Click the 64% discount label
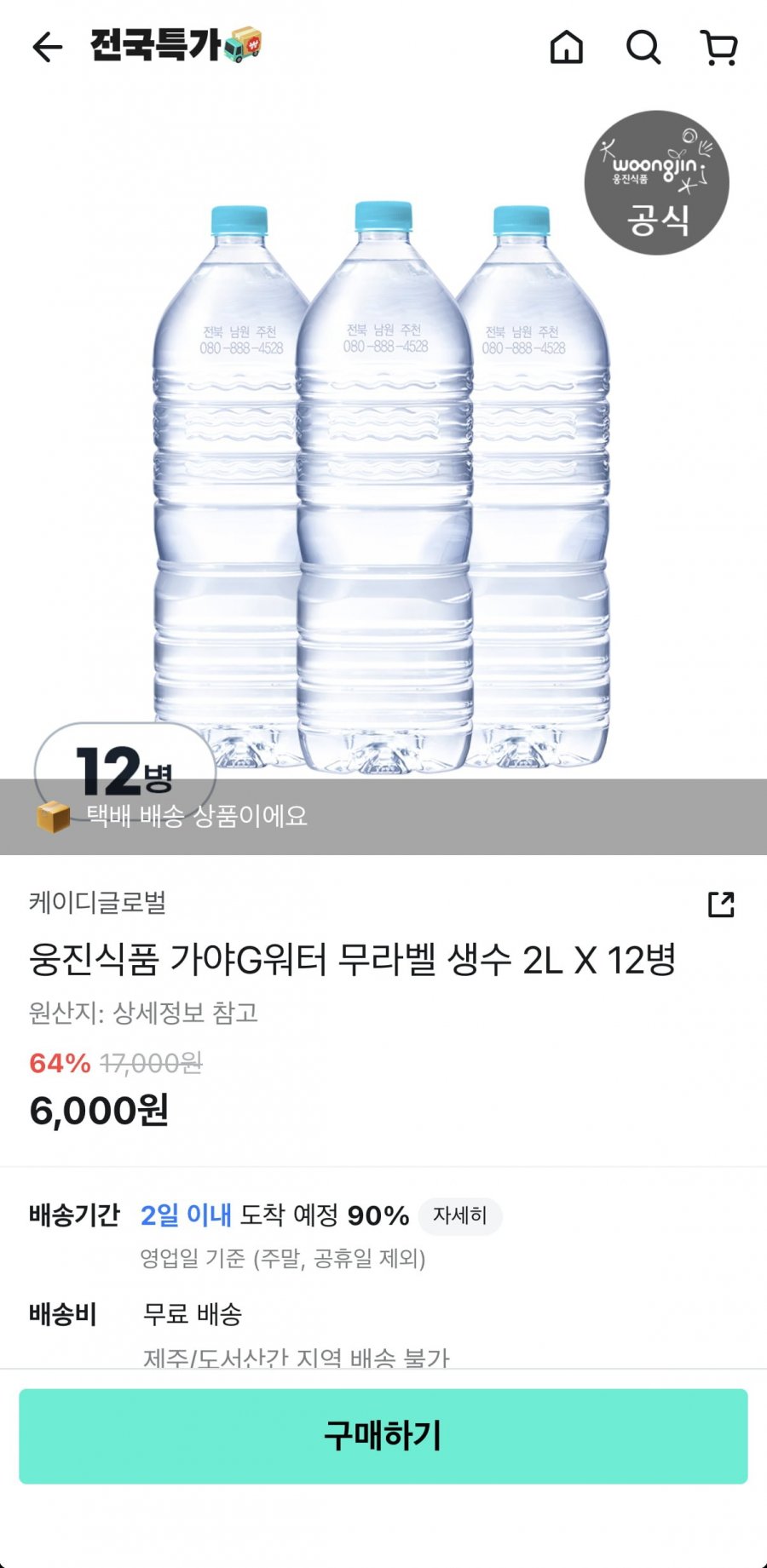The width and height of the screenshot is (767, 1568). 58,1064
